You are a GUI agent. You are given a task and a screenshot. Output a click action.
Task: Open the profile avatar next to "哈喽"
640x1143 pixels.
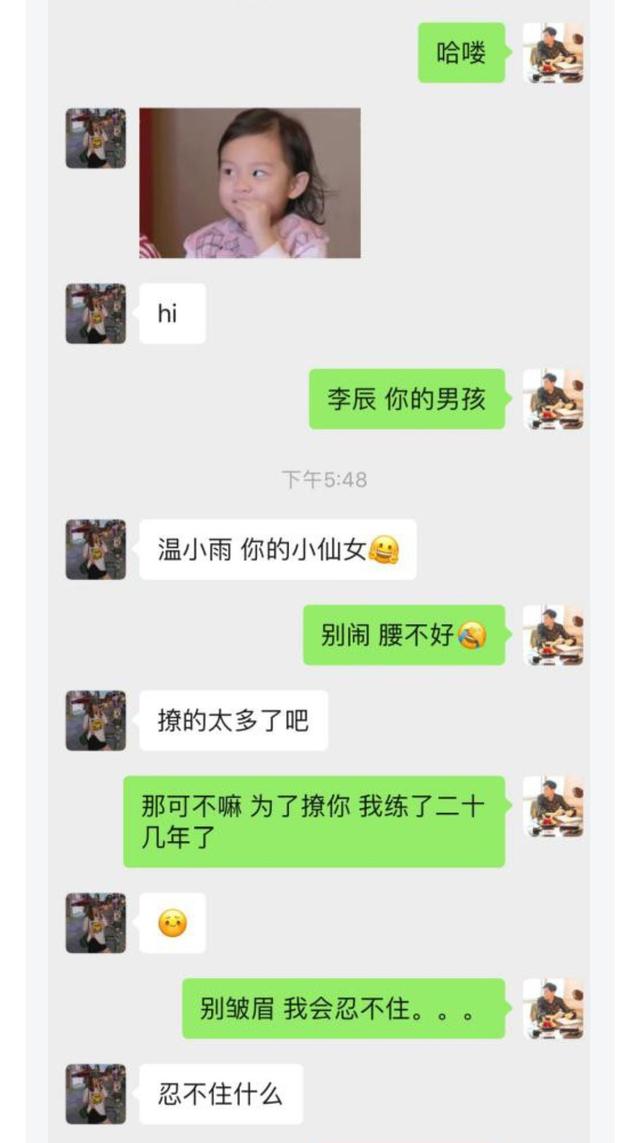553,53
